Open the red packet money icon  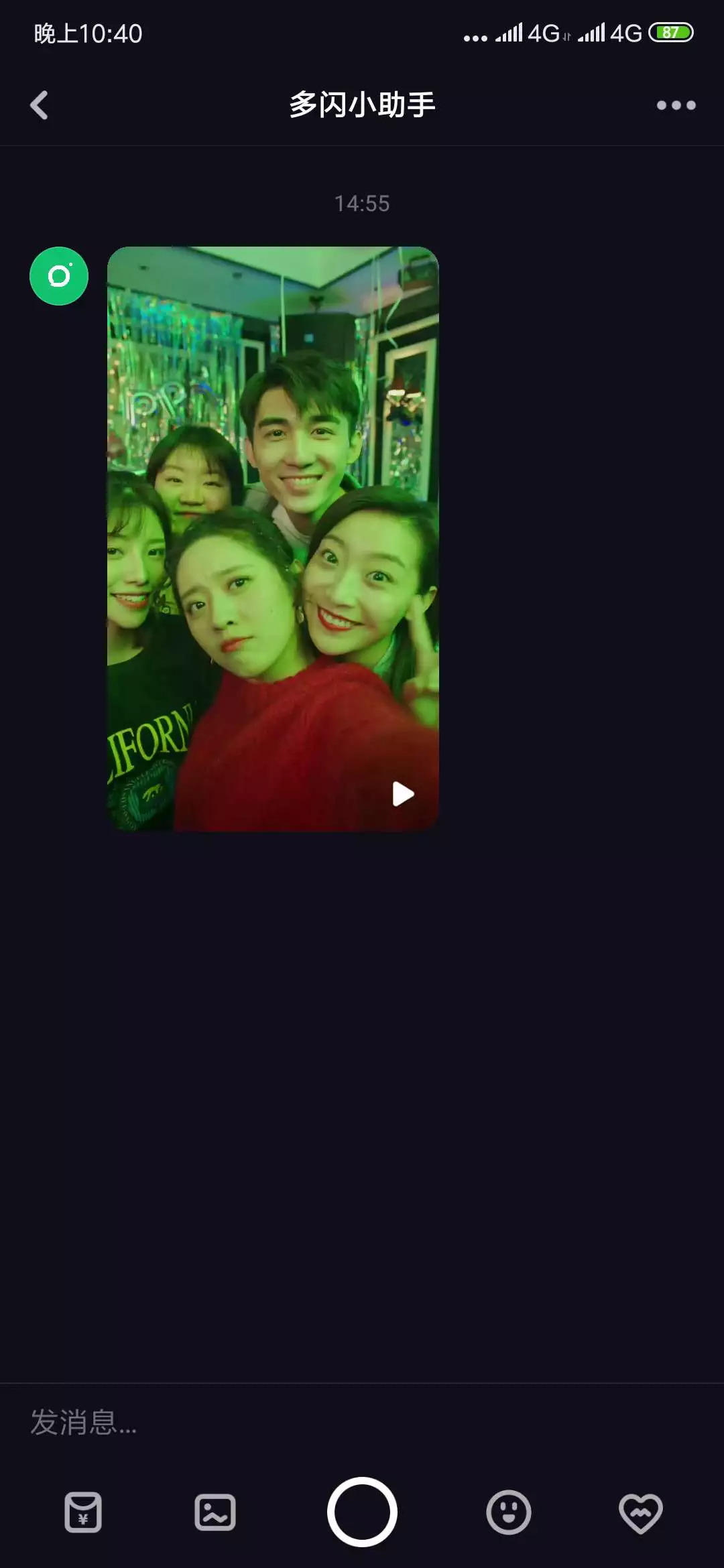coord(83,1512)
